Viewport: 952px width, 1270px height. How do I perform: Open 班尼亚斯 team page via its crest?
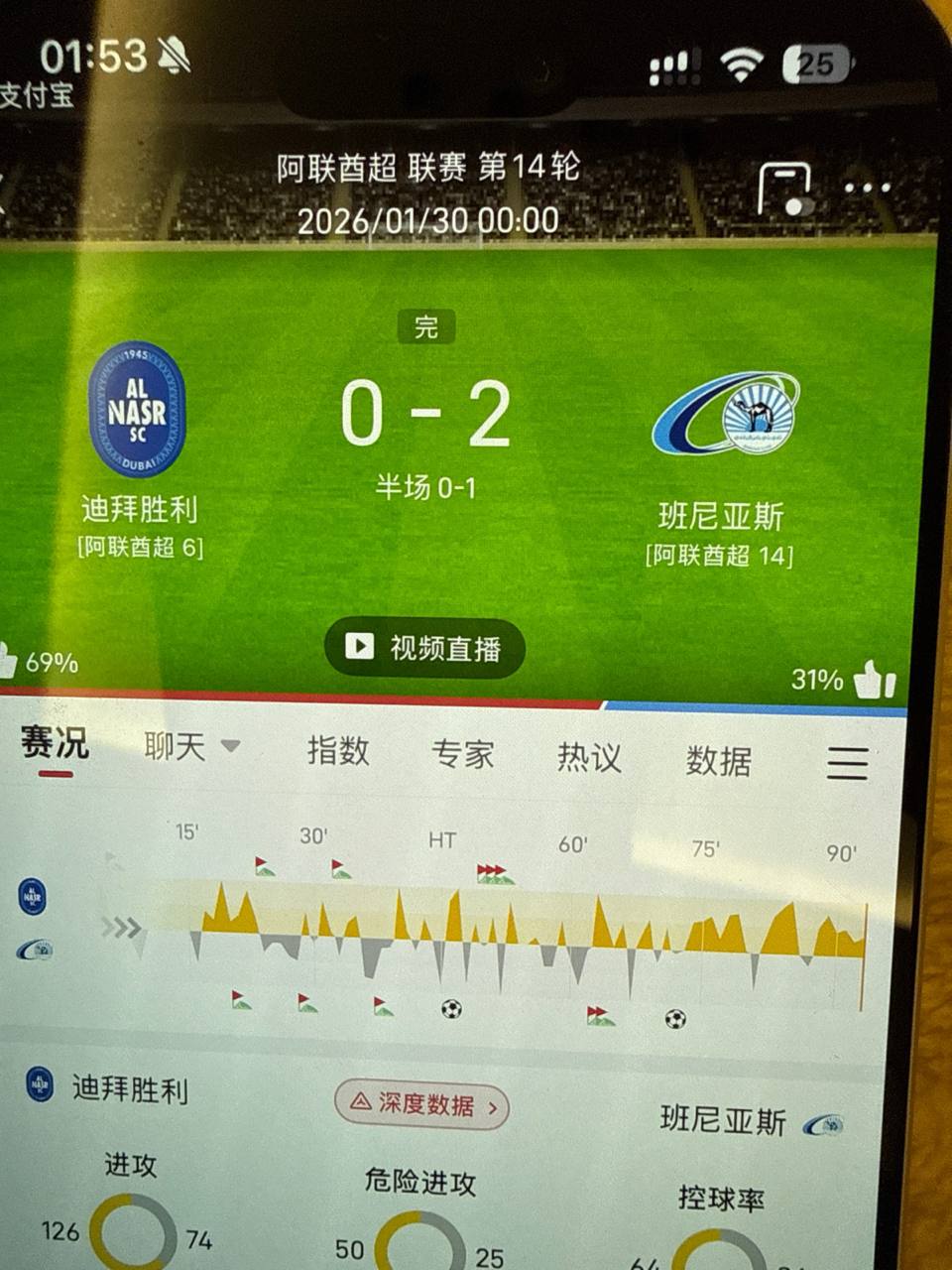tap(726, 413)
